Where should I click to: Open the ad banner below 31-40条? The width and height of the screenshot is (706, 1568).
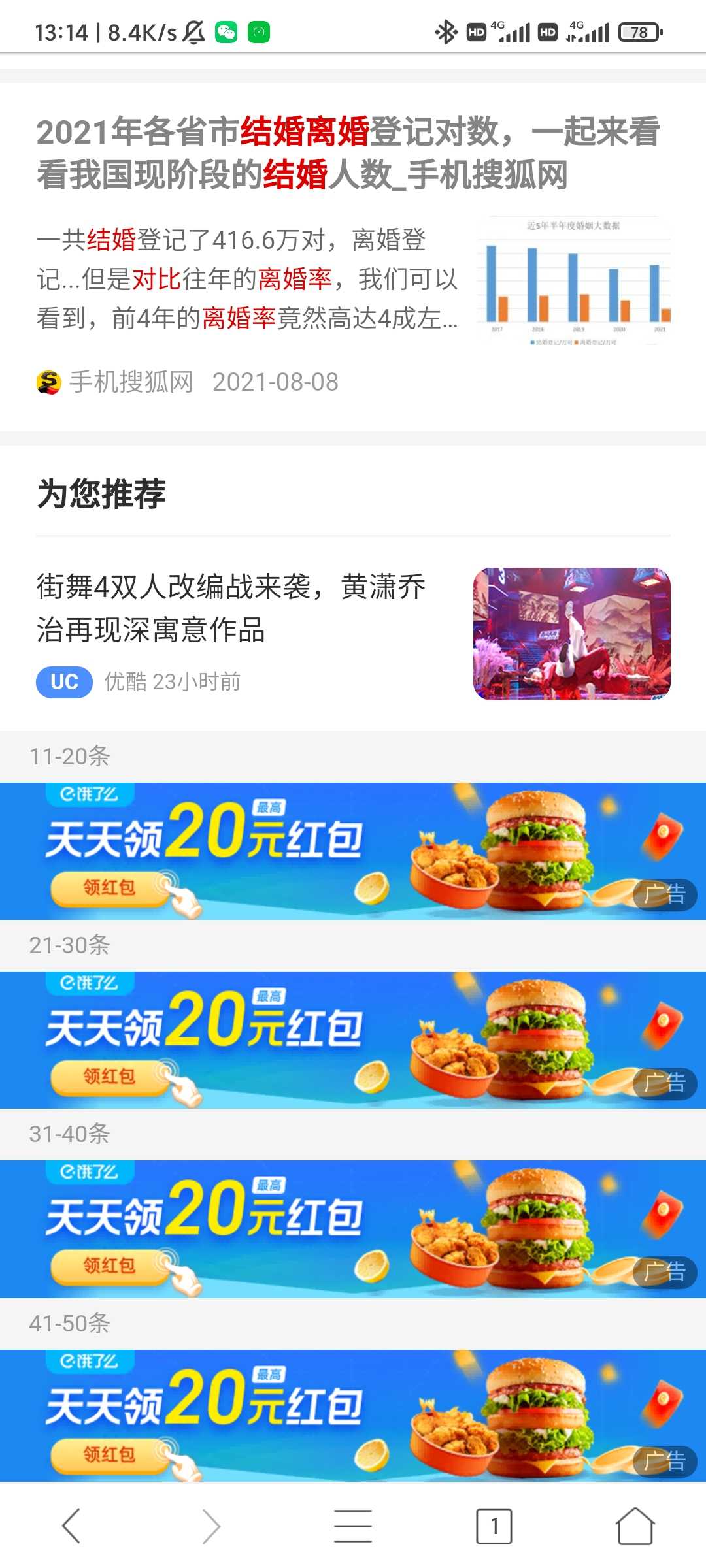tap(353, 1228)
